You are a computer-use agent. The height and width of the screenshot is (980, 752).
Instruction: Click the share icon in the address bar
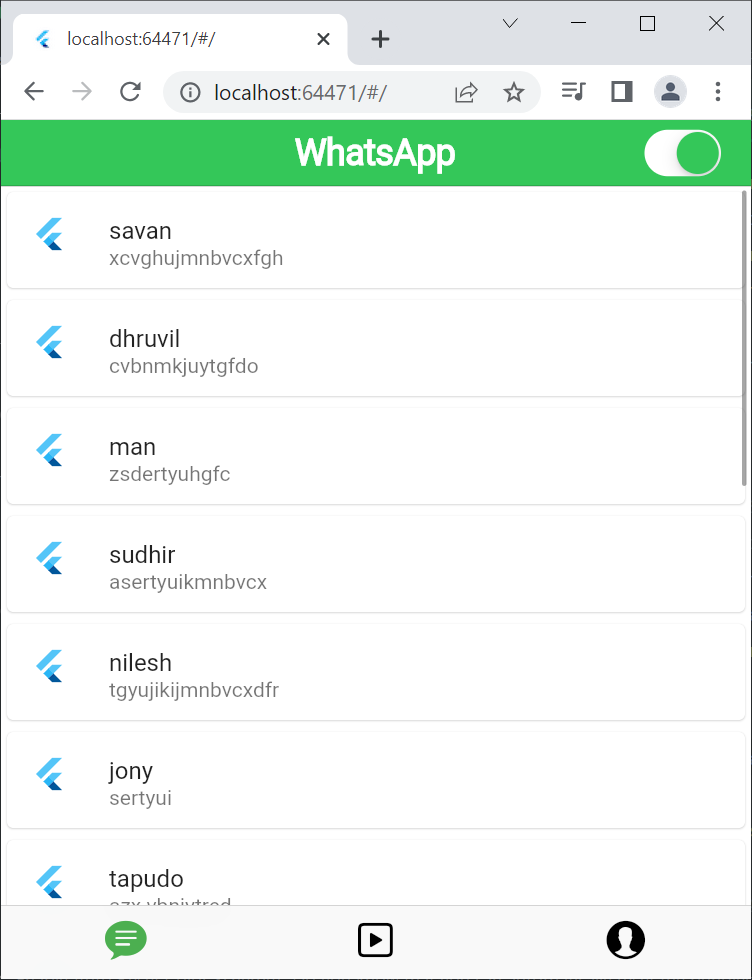tap(466, 91)
